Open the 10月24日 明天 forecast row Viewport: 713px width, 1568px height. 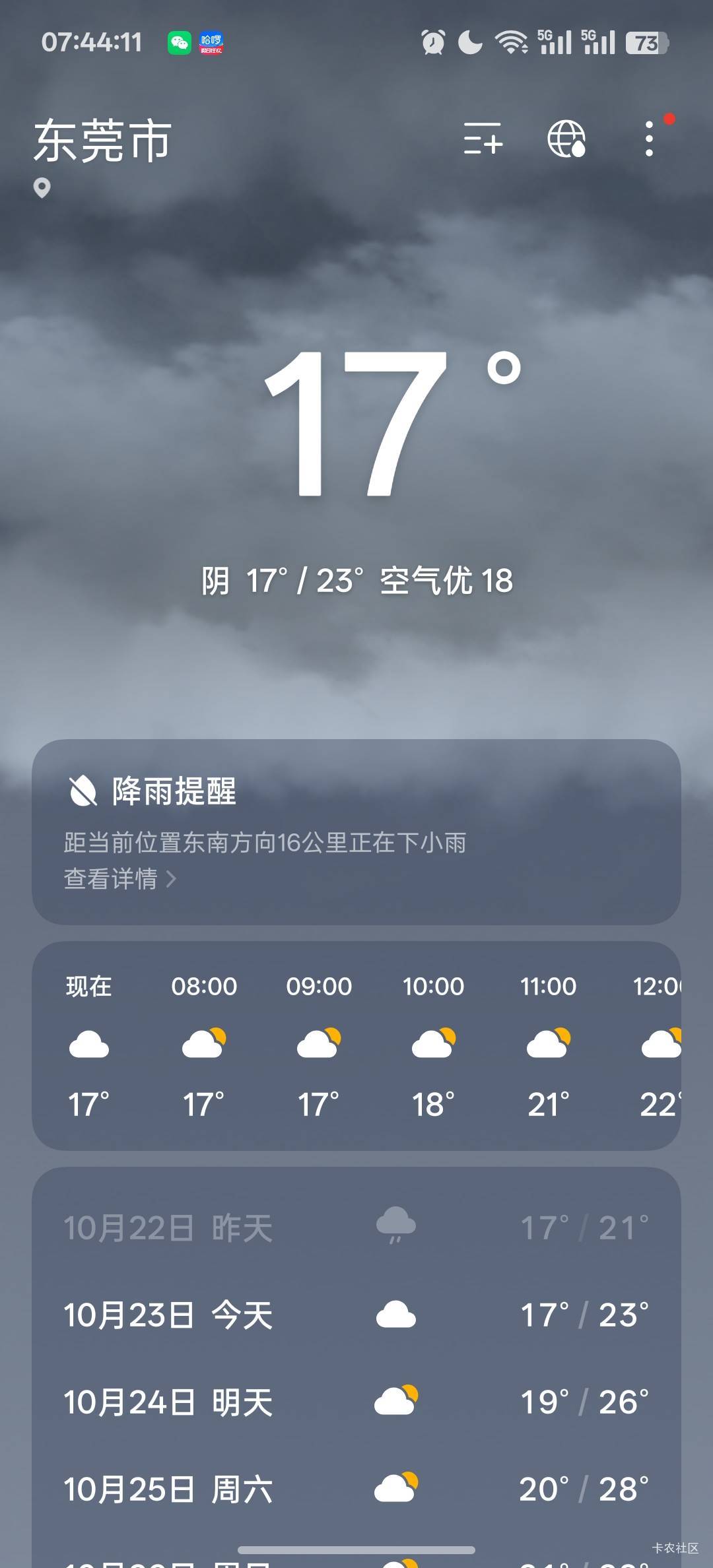click(356, 1402)
